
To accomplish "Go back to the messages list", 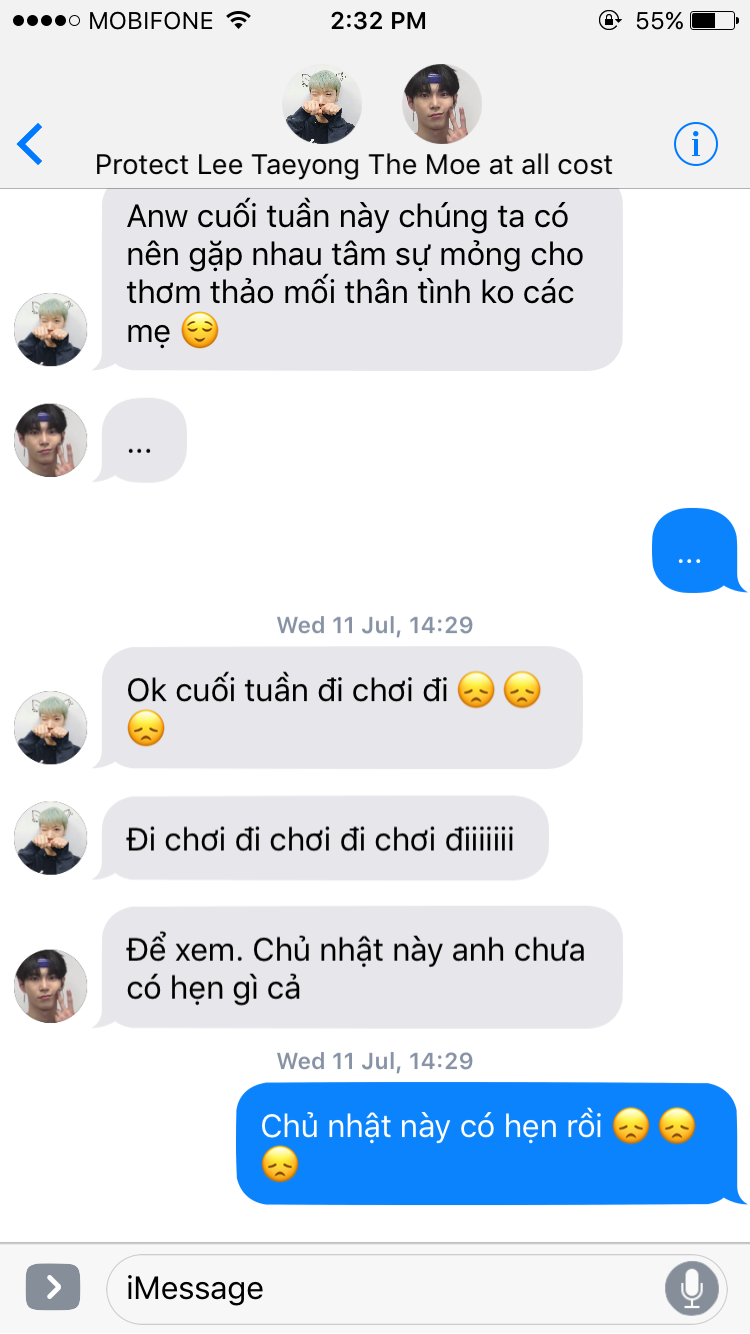I will pyautogui.click(x=31, y=145).
